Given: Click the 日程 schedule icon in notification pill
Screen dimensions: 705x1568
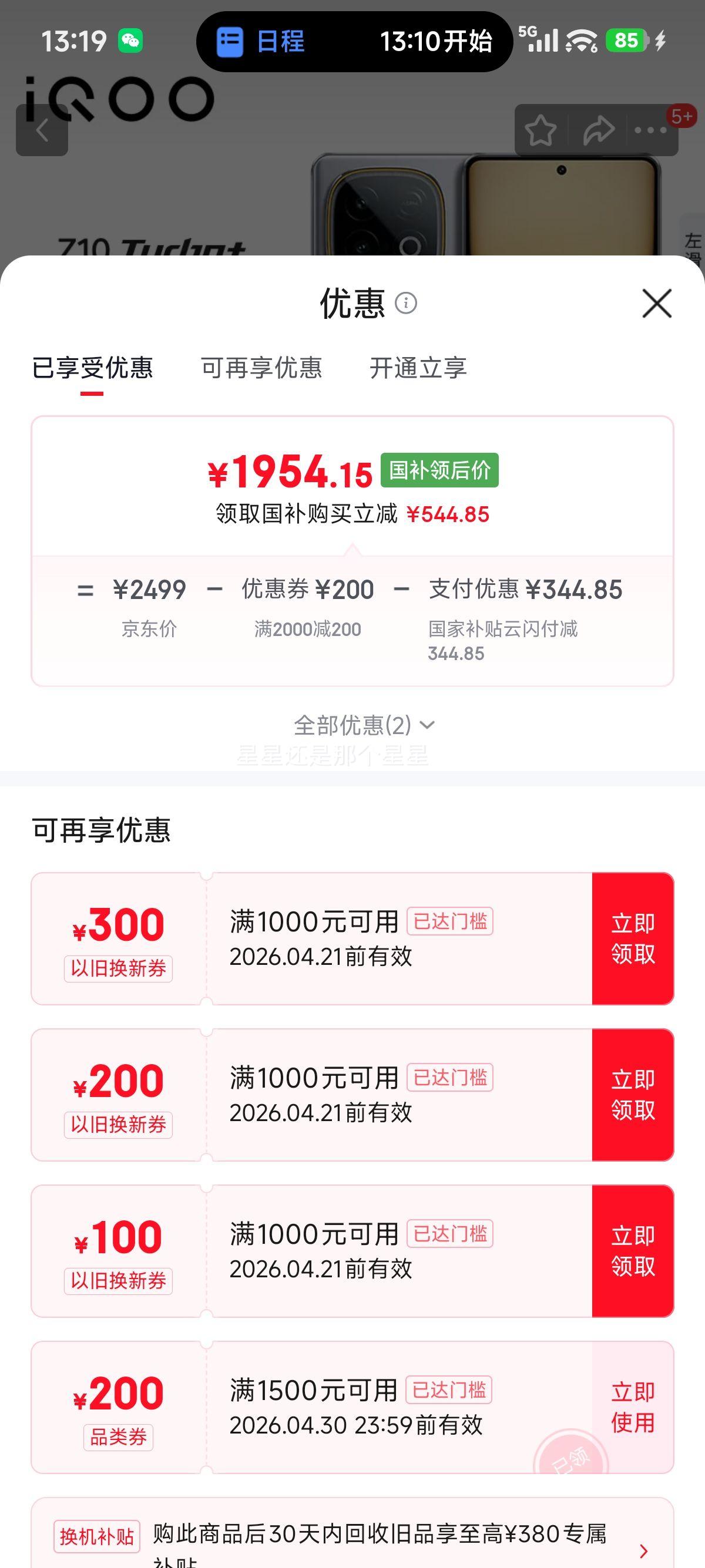Looking at the screenshot, I should [230, 43].
